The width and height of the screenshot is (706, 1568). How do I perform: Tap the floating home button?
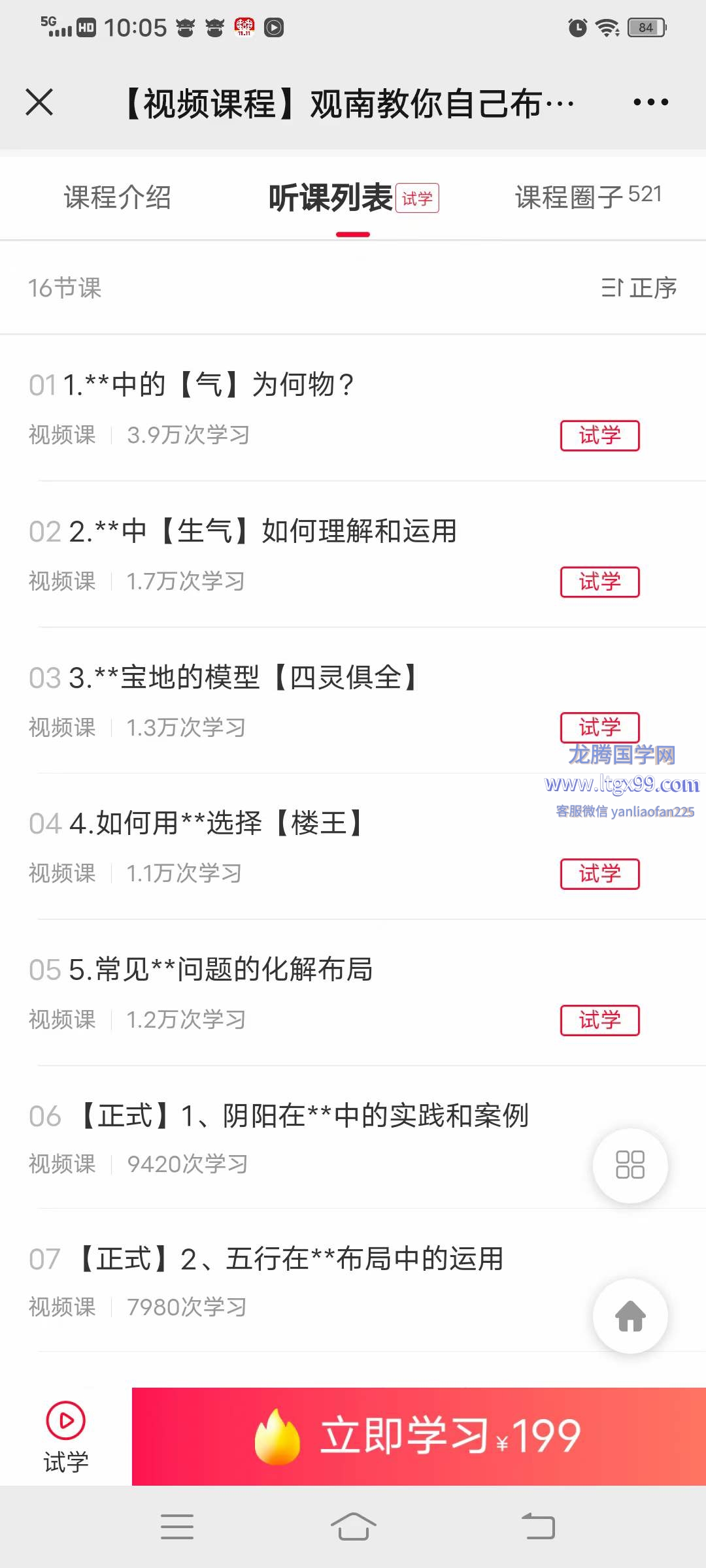(x=630, y=1316)
